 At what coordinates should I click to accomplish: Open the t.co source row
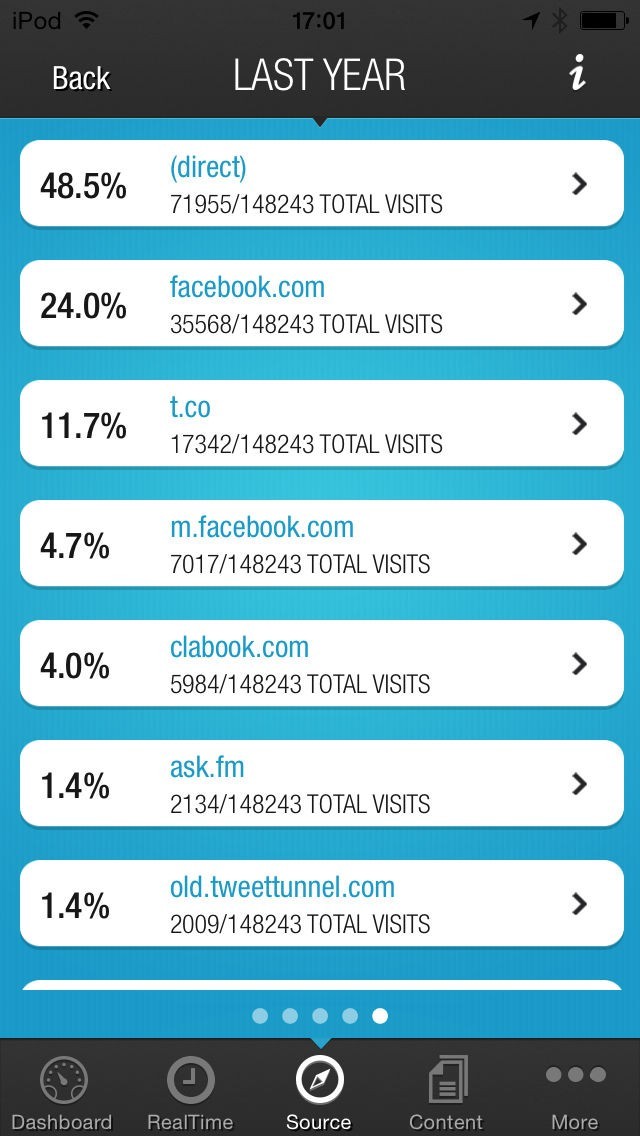321,425
